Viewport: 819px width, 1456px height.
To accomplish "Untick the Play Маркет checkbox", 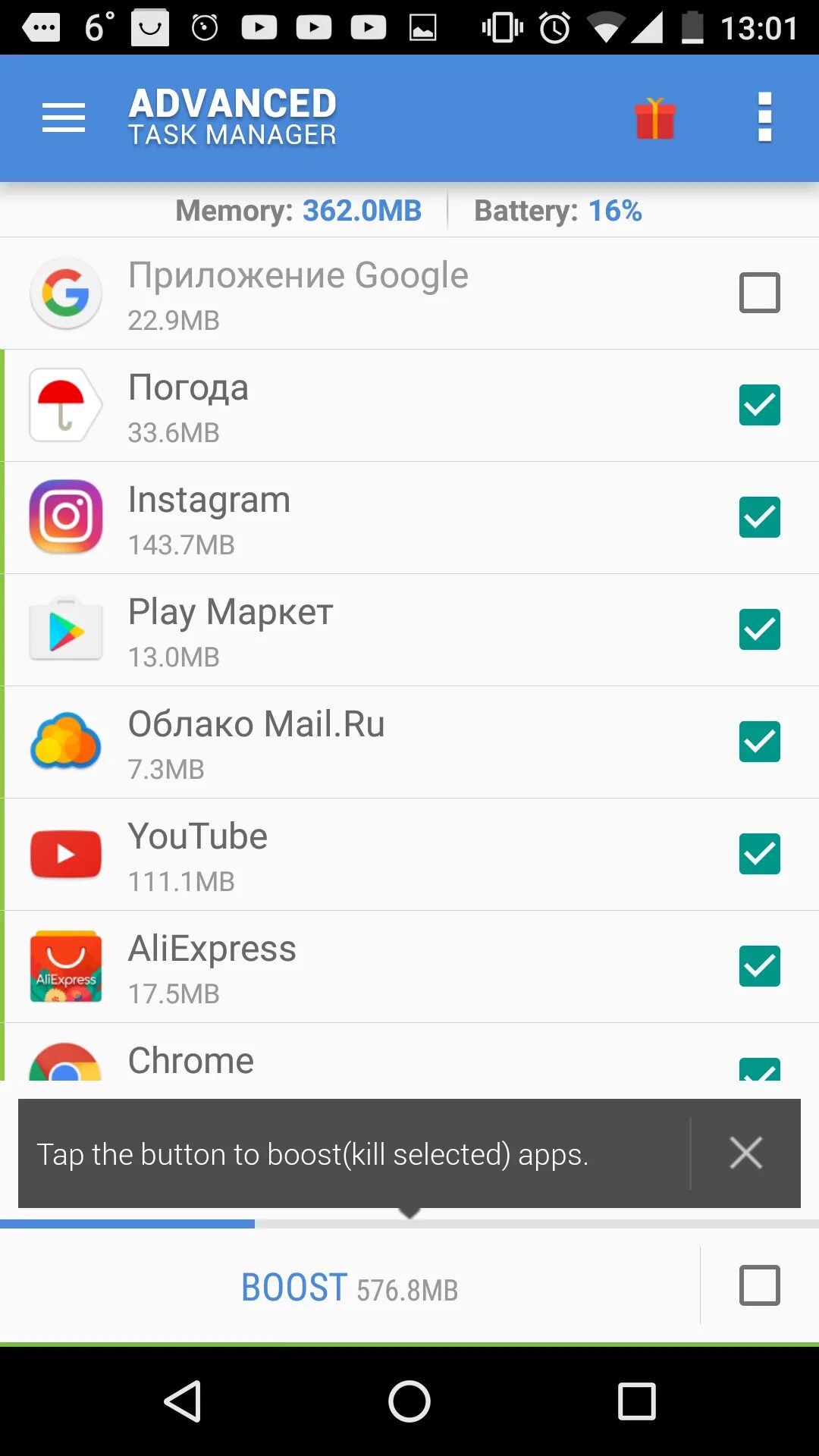I will click(x=759, y=629).
